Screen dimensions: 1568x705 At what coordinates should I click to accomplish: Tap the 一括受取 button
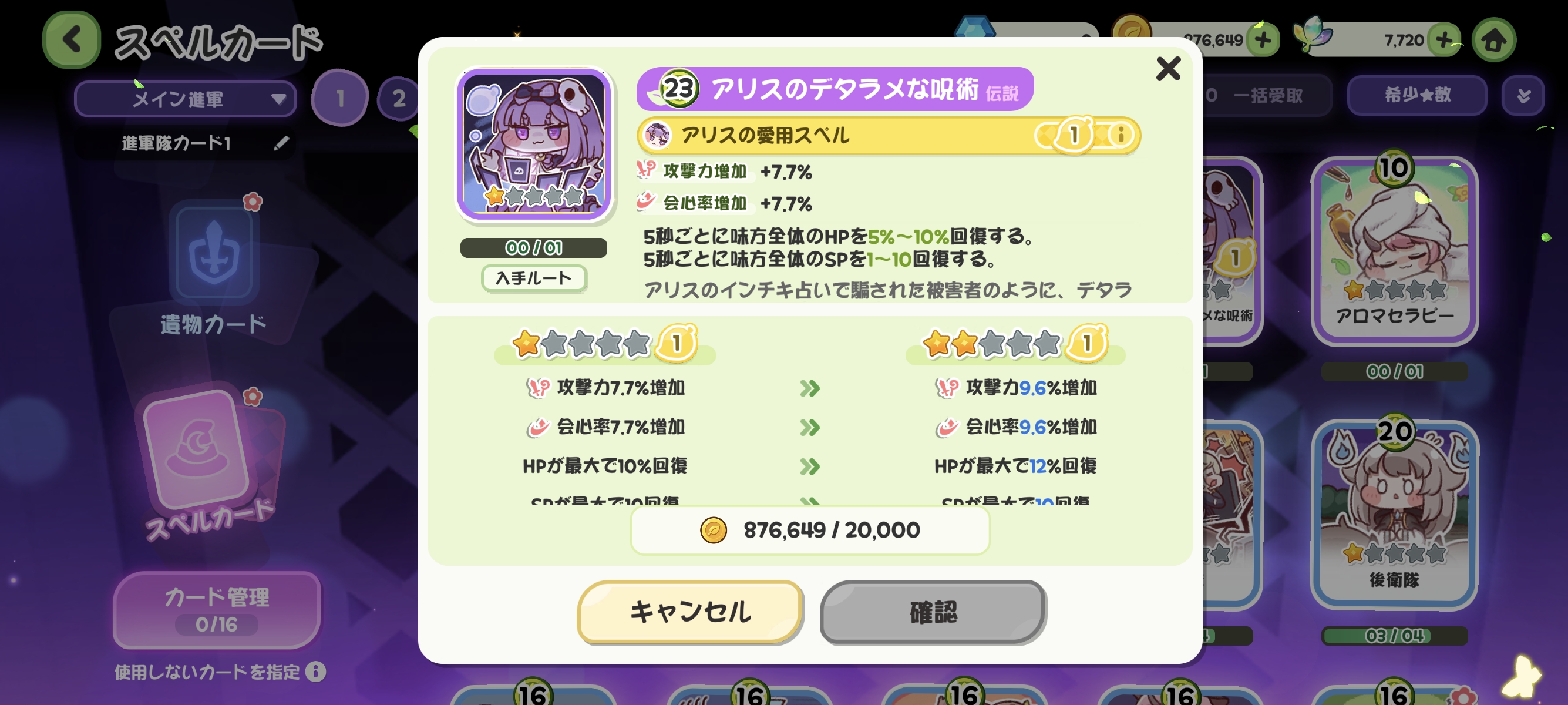pyautogui.click(x=1266, y=95)
